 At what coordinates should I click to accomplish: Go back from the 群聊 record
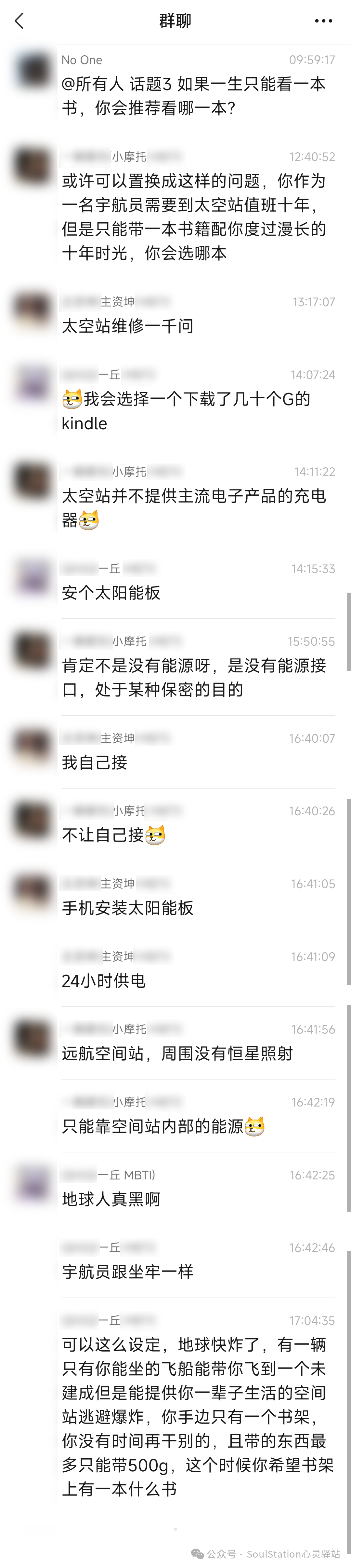tap(19, 21)
